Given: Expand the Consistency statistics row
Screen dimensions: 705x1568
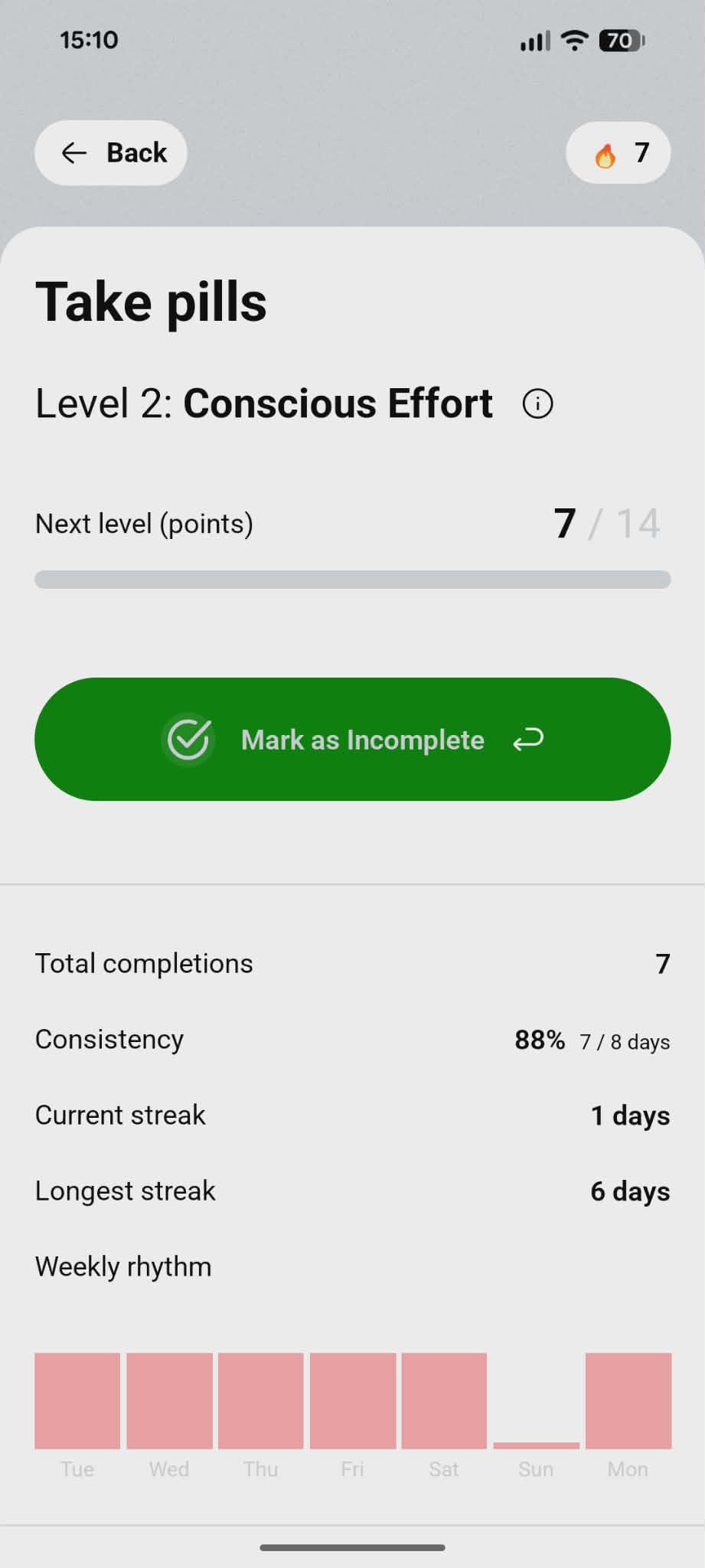Looking at the screenshot, I should point(352,1039).
